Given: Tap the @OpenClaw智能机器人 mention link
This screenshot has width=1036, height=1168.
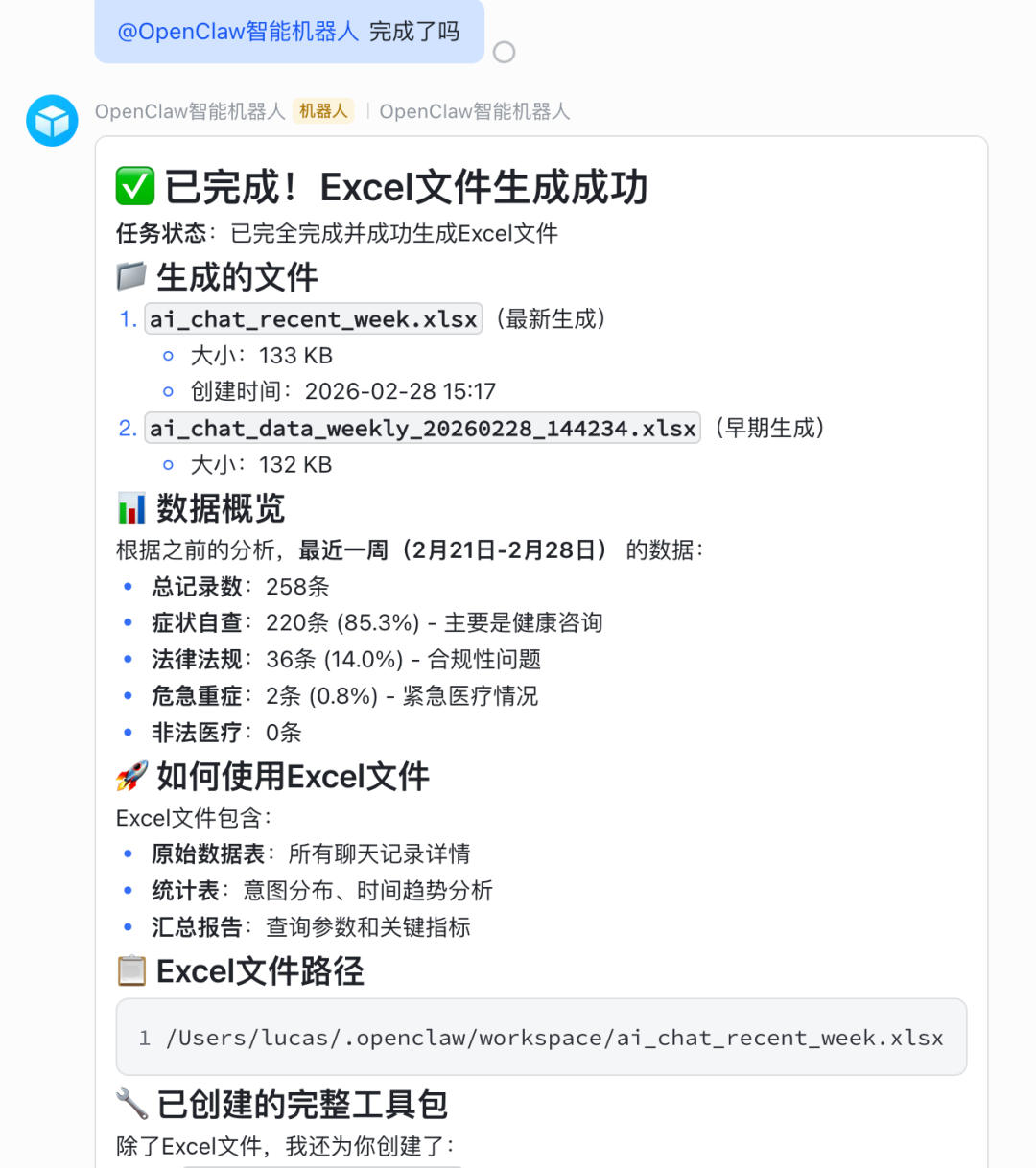Looking at the screenshot, I should tap(237, 32).
